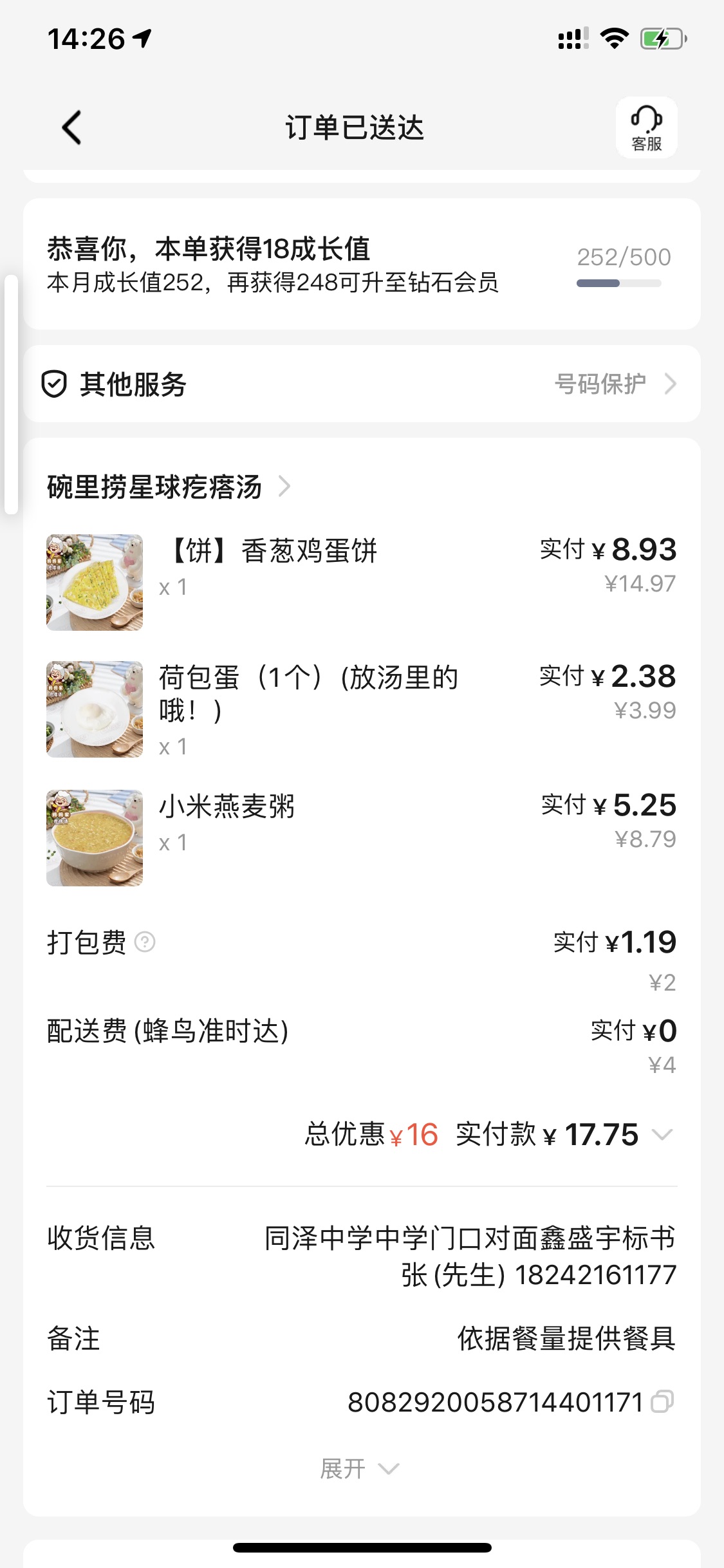Open the 香葱鸡蛋饼 item picture
This screenshot has width=724, height=1568.
[95, 583]
